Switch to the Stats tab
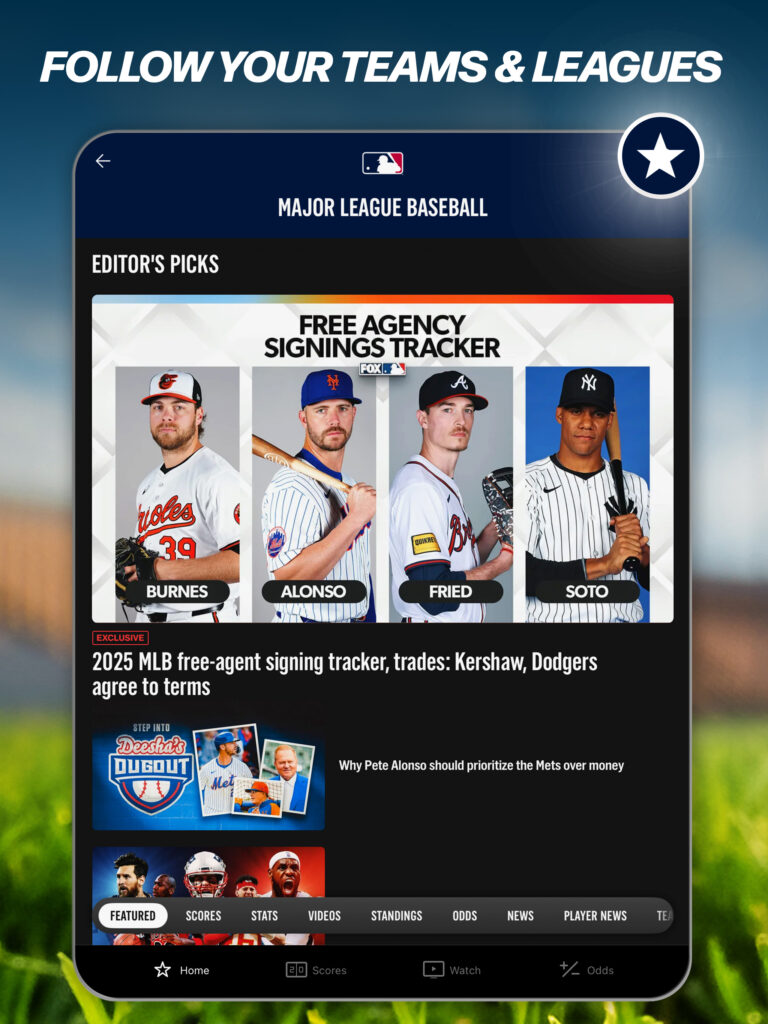Image resolution: width=768 pixels, height=1024 pixels. [x=265, y=915]
